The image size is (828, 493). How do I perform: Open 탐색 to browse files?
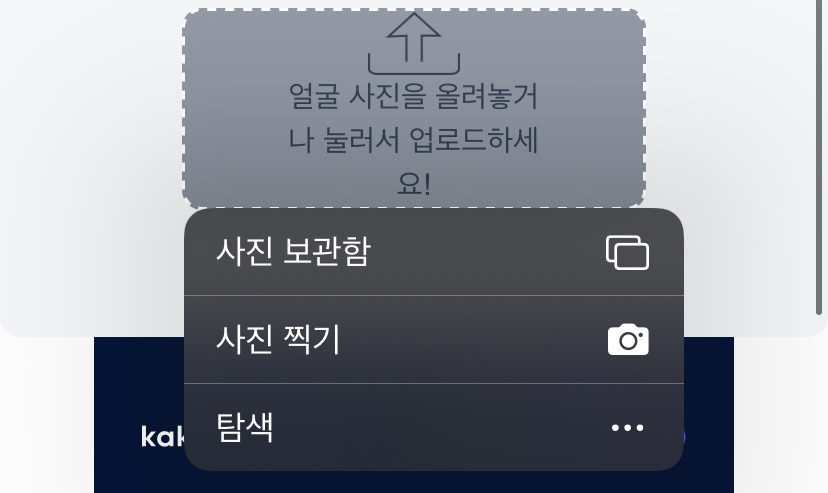tap(433, 428)
